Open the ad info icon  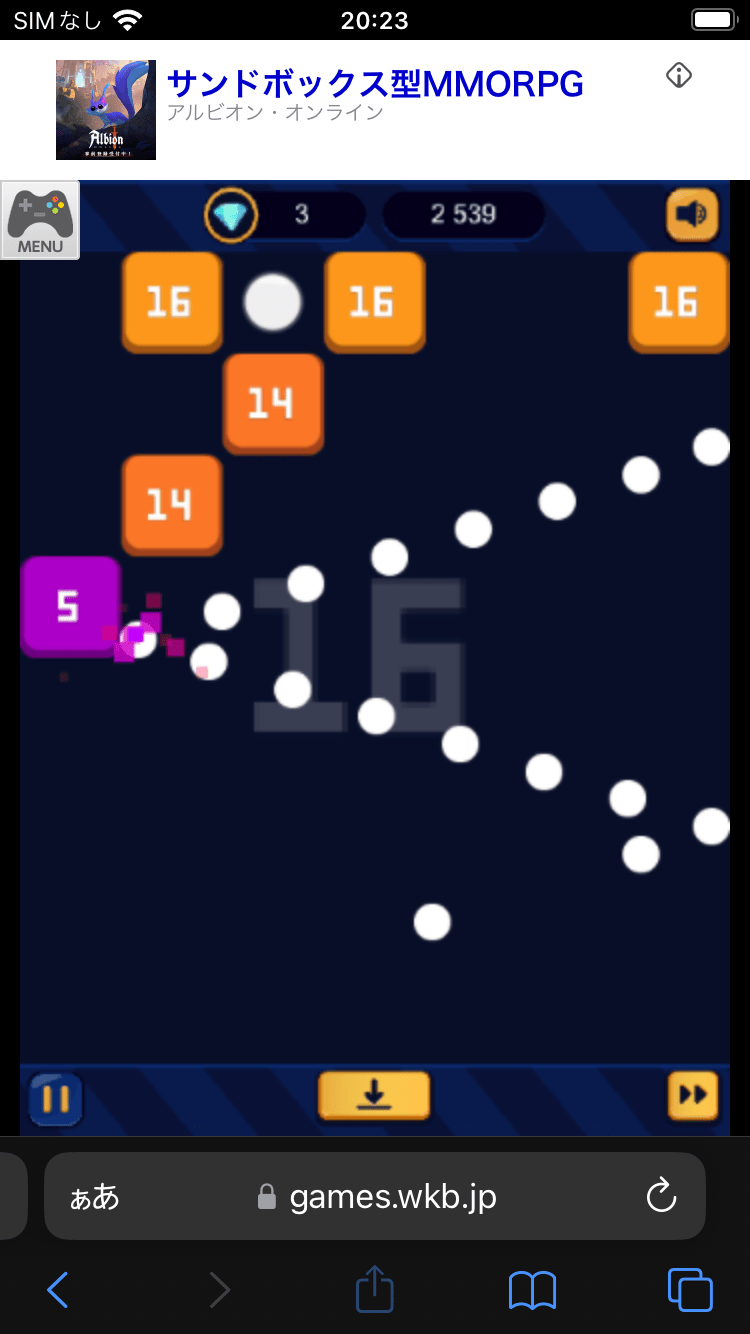point(679,75)
